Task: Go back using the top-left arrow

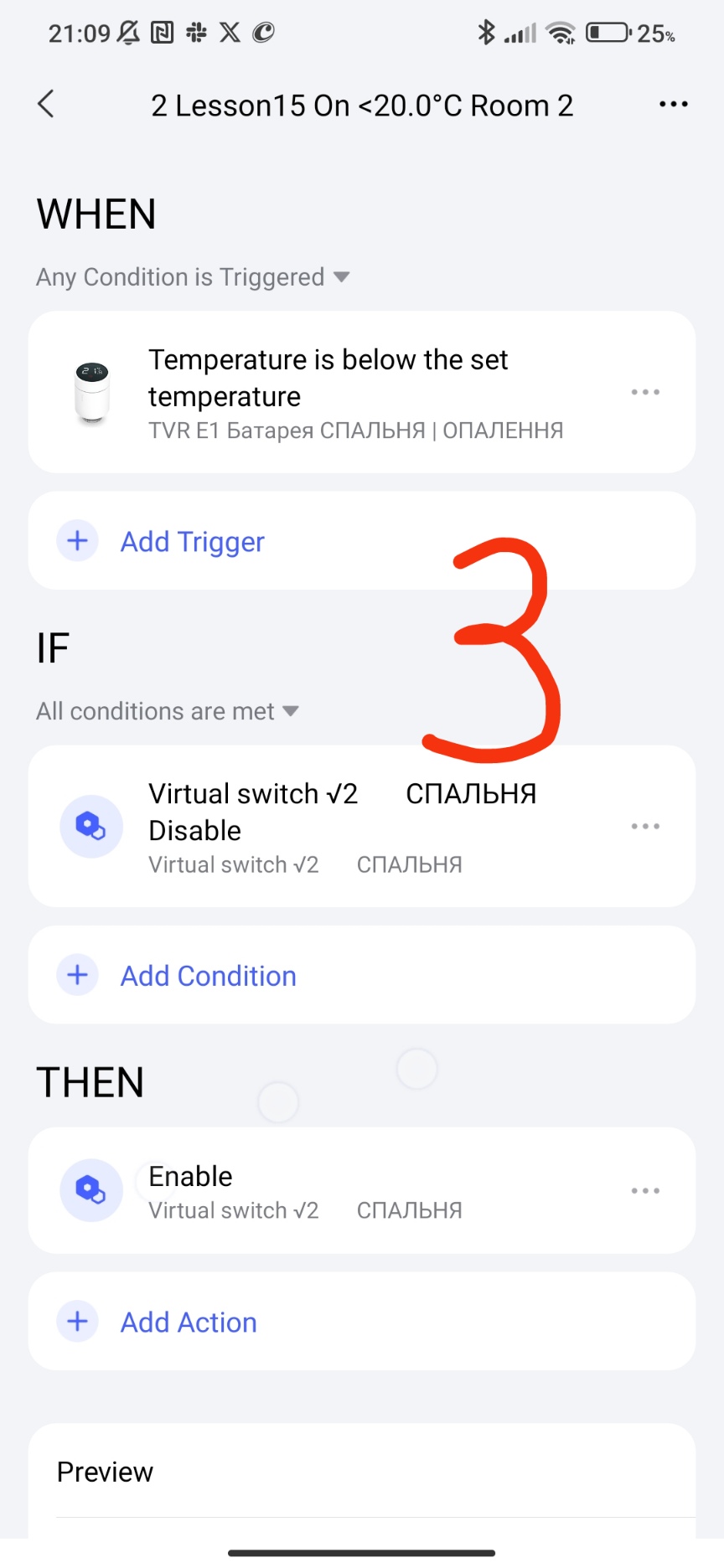Action: coord(46,105)
